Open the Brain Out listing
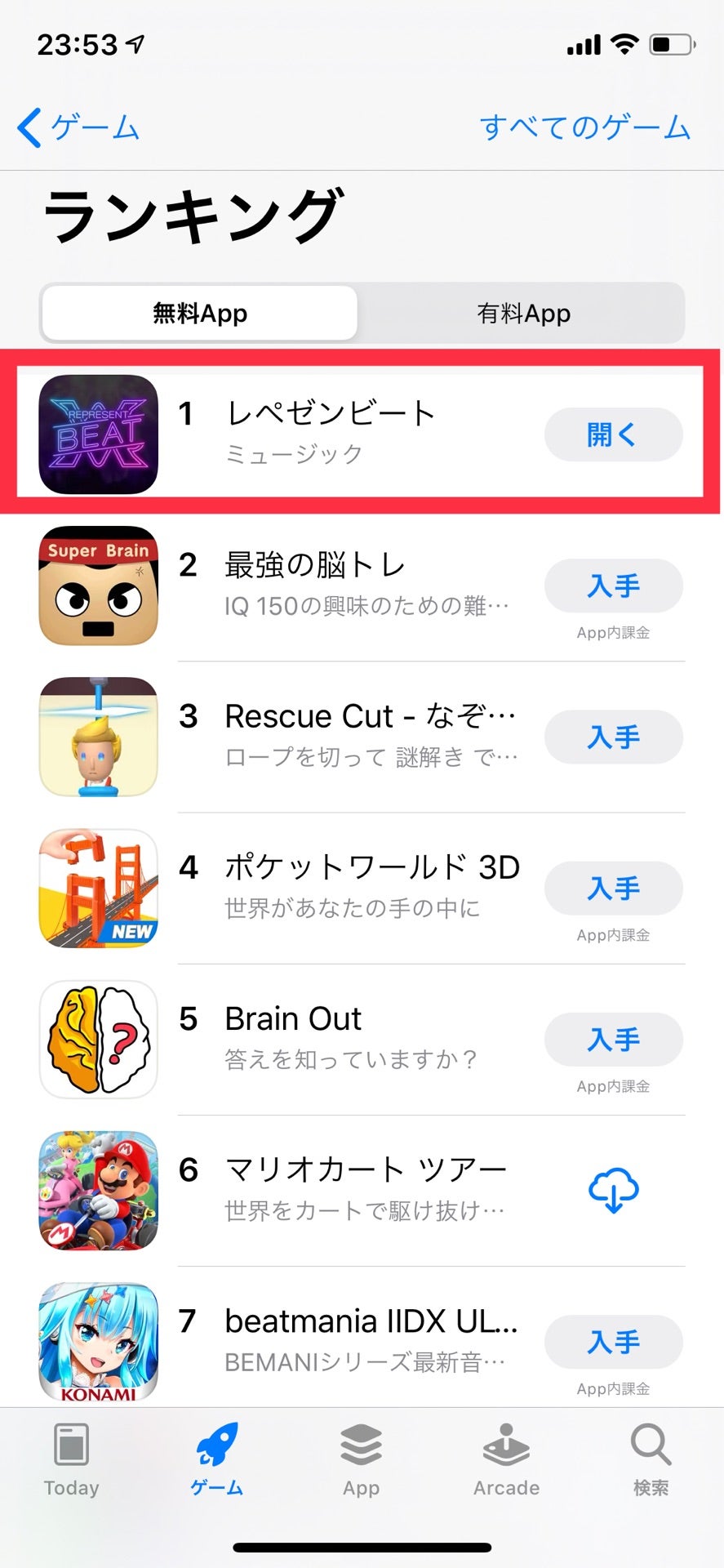This screenshot has height=1568, width=724. pyautogui.click(x=292, y=1019)
